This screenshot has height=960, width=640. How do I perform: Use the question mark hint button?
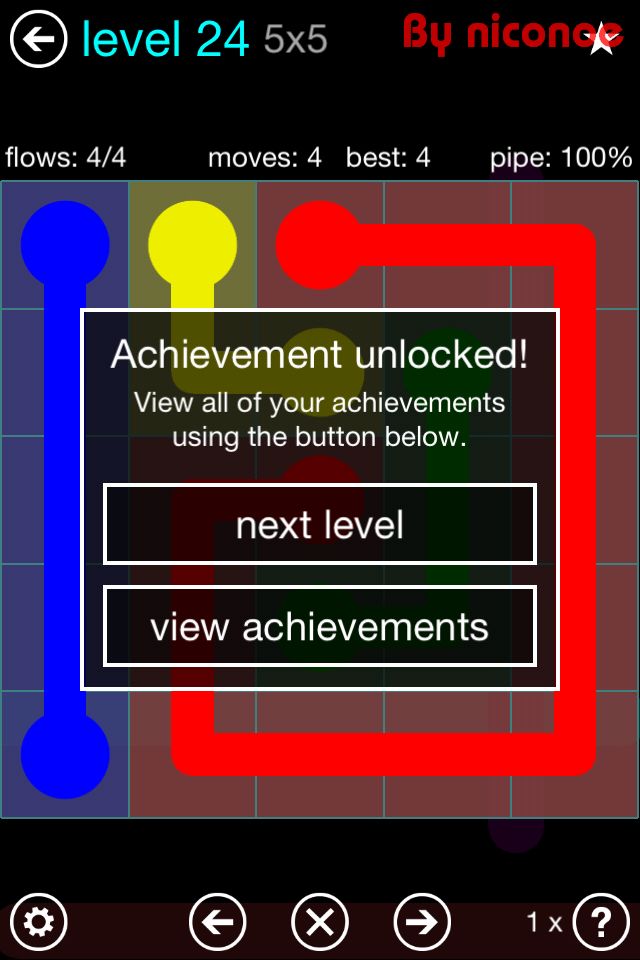click(600, 921)
